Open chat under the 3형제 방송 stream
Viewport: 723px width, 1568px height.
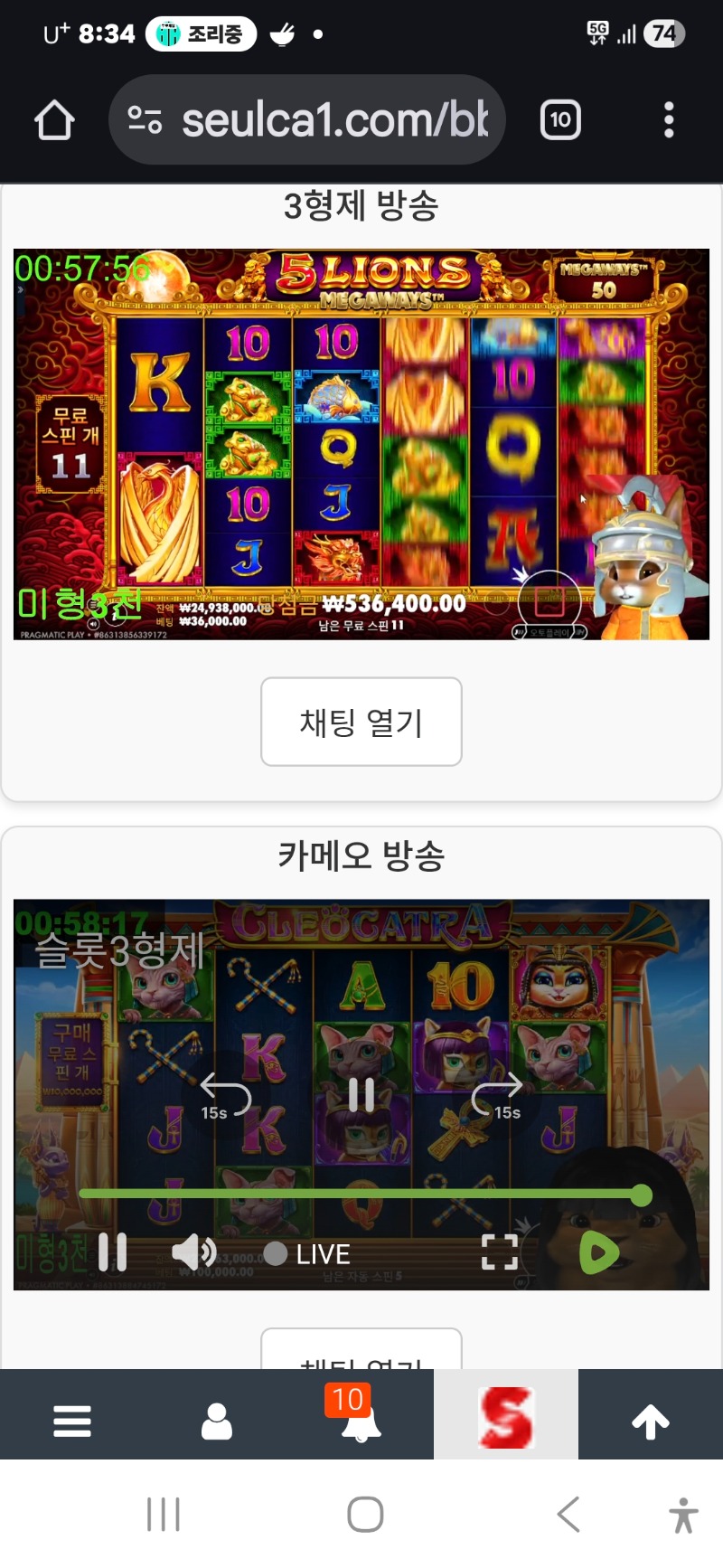click(x=361, y=722)
